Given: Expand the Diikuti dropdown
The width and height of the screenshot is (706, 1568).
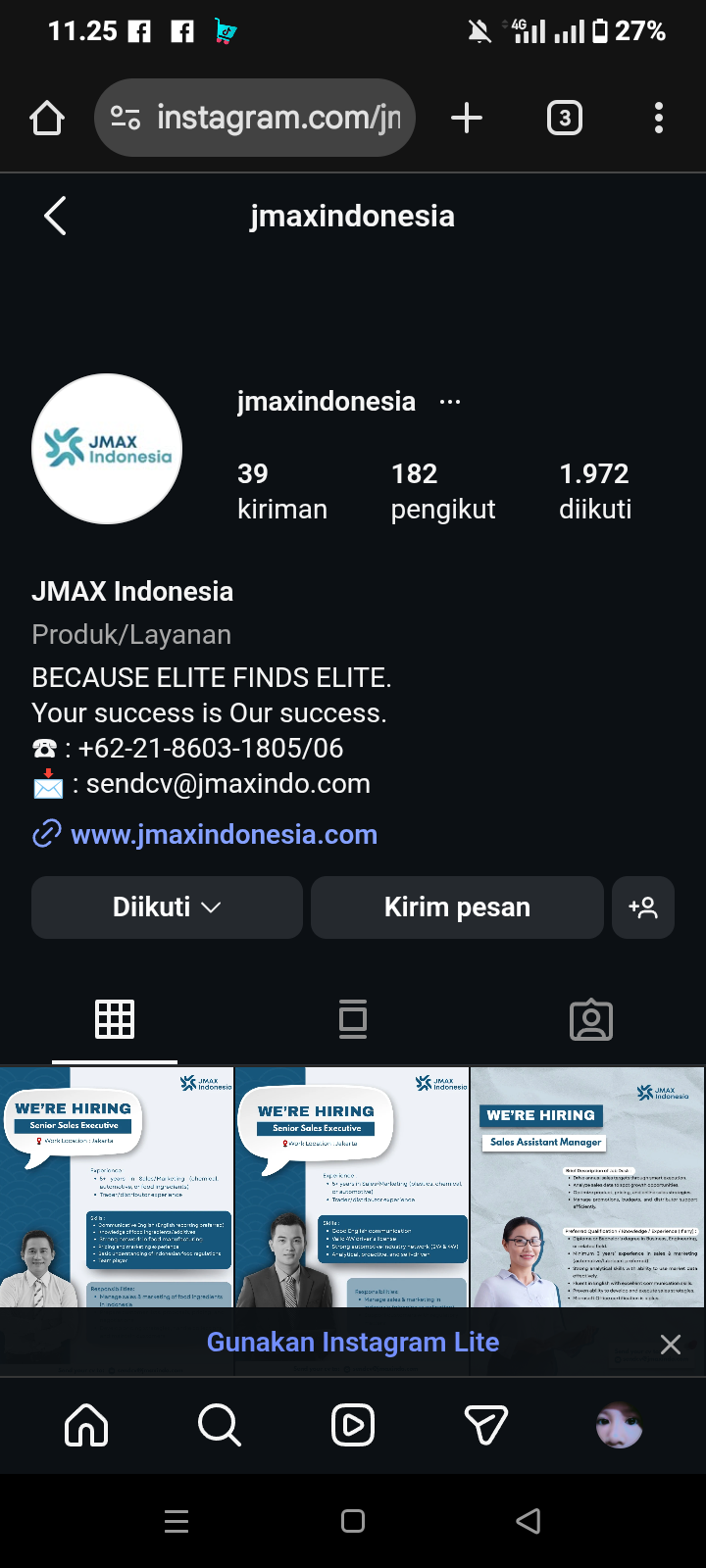Looking at the screenshot, I should point(167,907).
